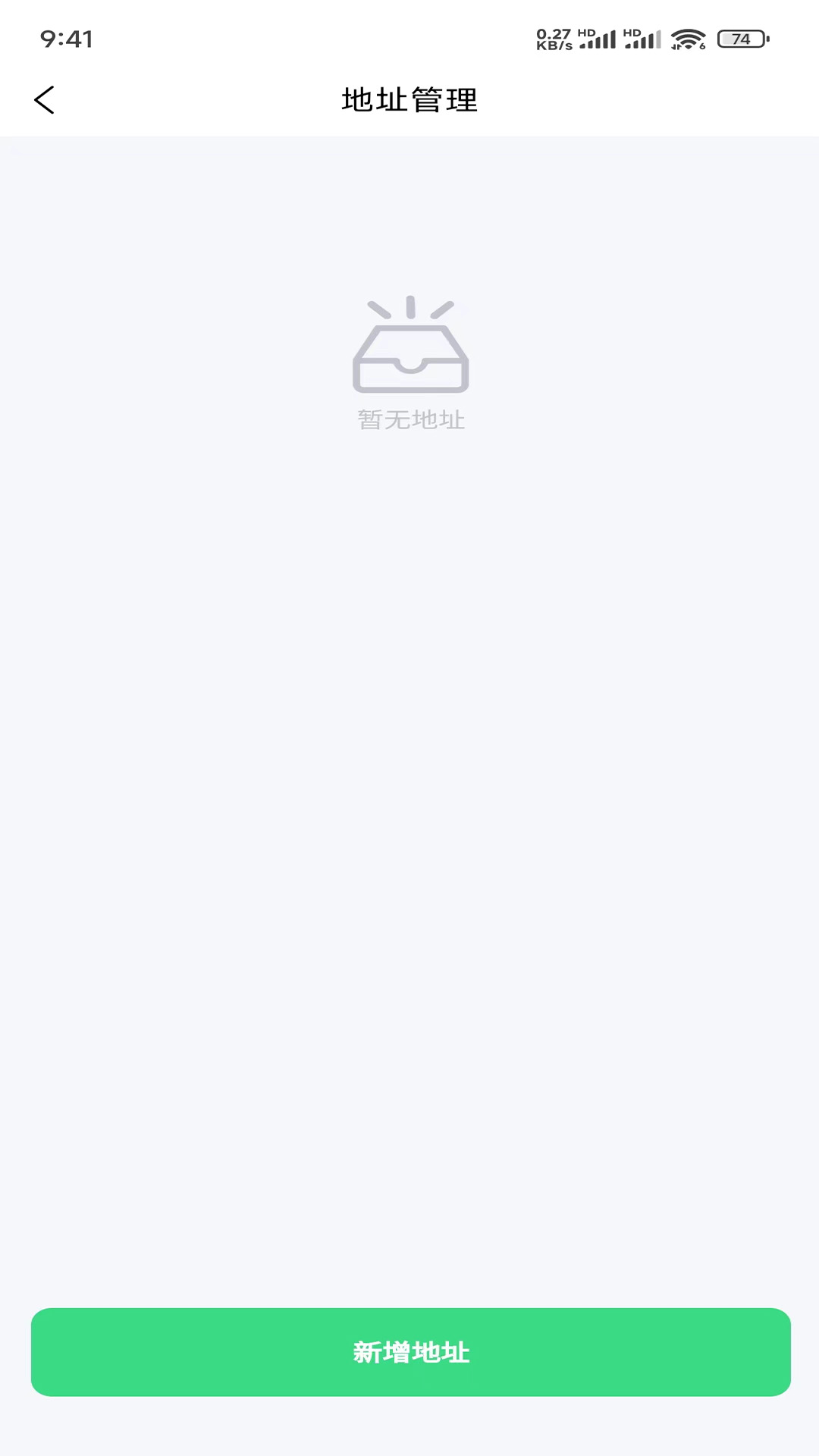Tap the network speed indicator showing 0.27 KB/s
This screenshot has width=819, height=1456.
[x=554, y=38]
